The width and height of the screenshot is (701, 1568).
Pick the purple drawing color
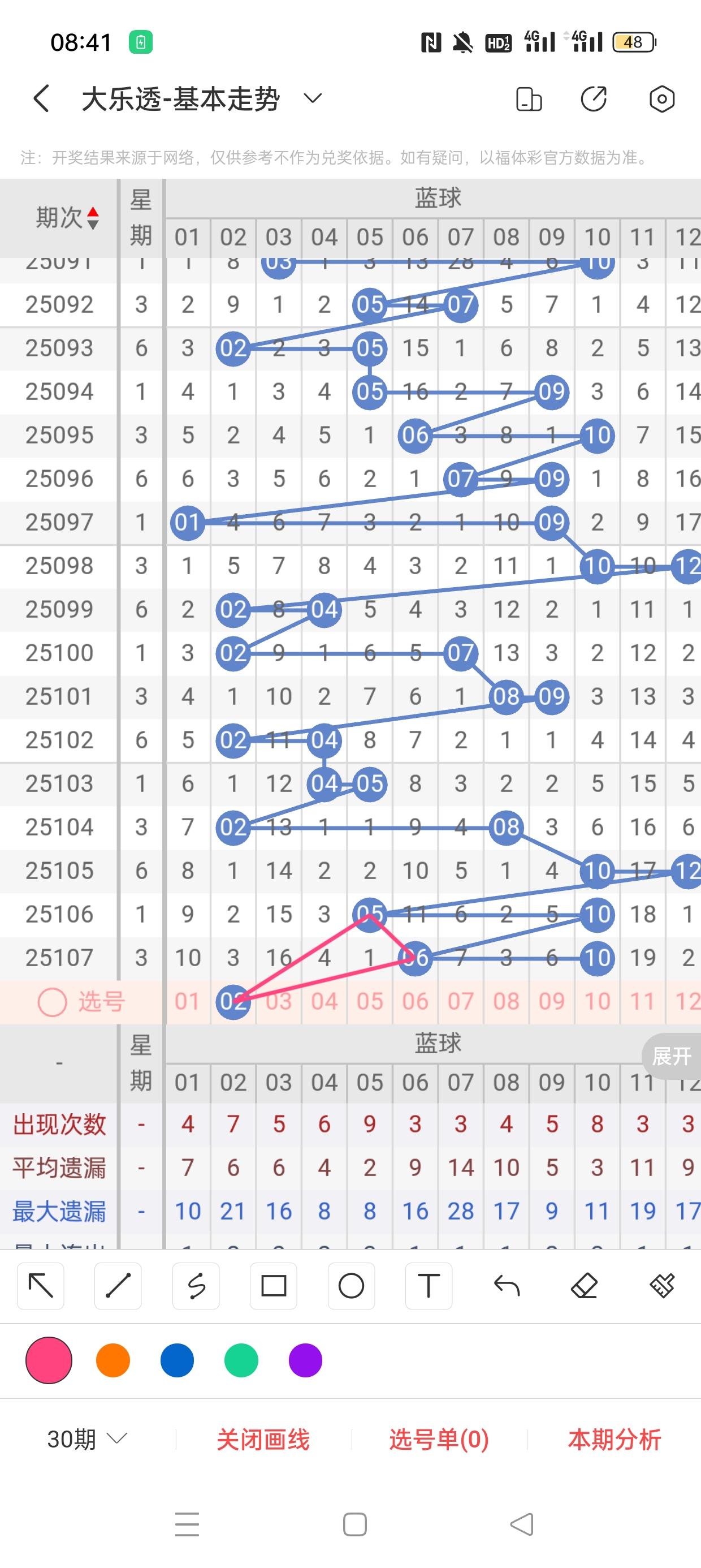pyautogui.click(x=305, y=1360)
